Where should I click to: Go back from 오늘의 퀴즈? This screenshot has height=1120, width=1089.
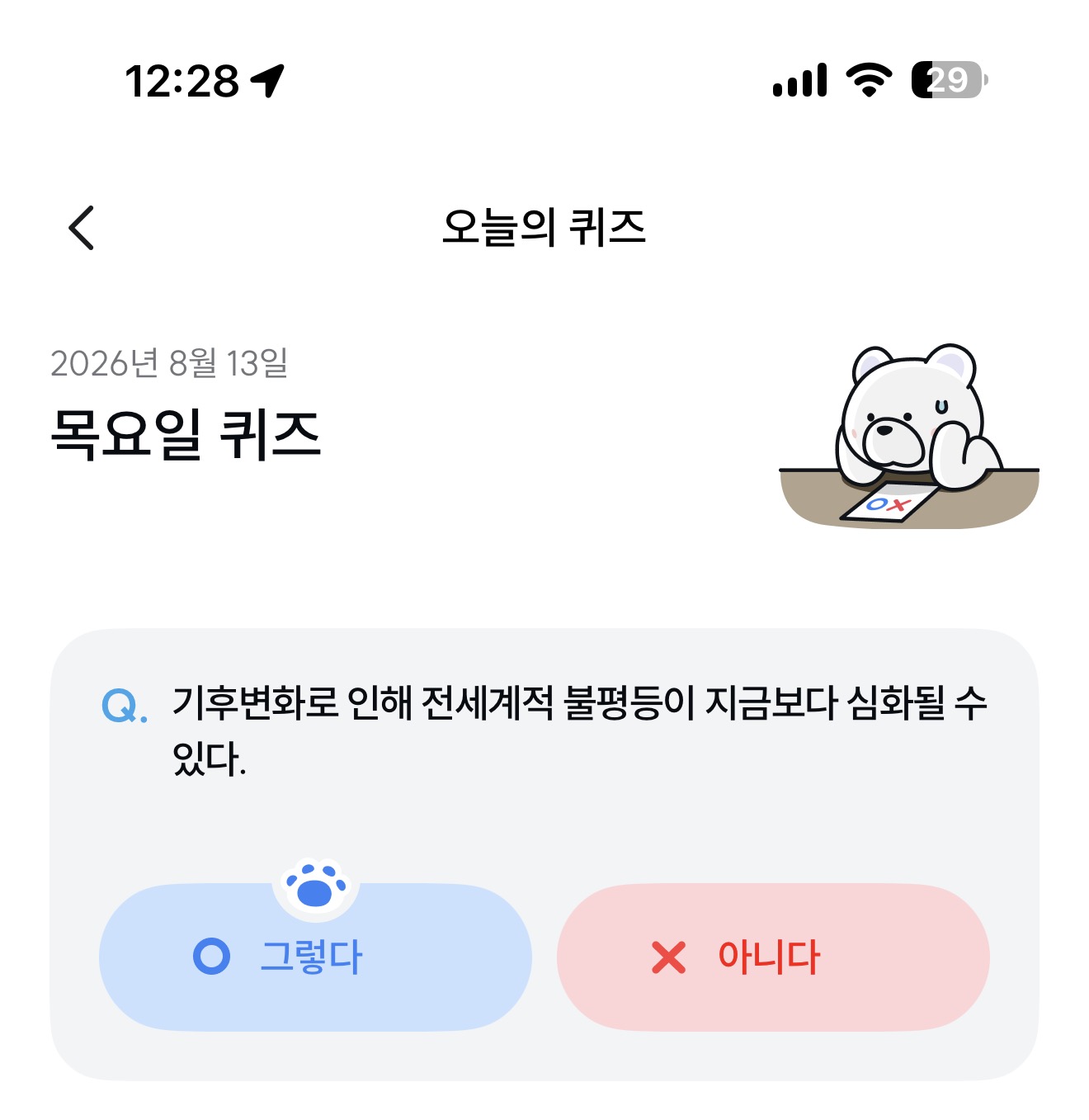point(81,228)
